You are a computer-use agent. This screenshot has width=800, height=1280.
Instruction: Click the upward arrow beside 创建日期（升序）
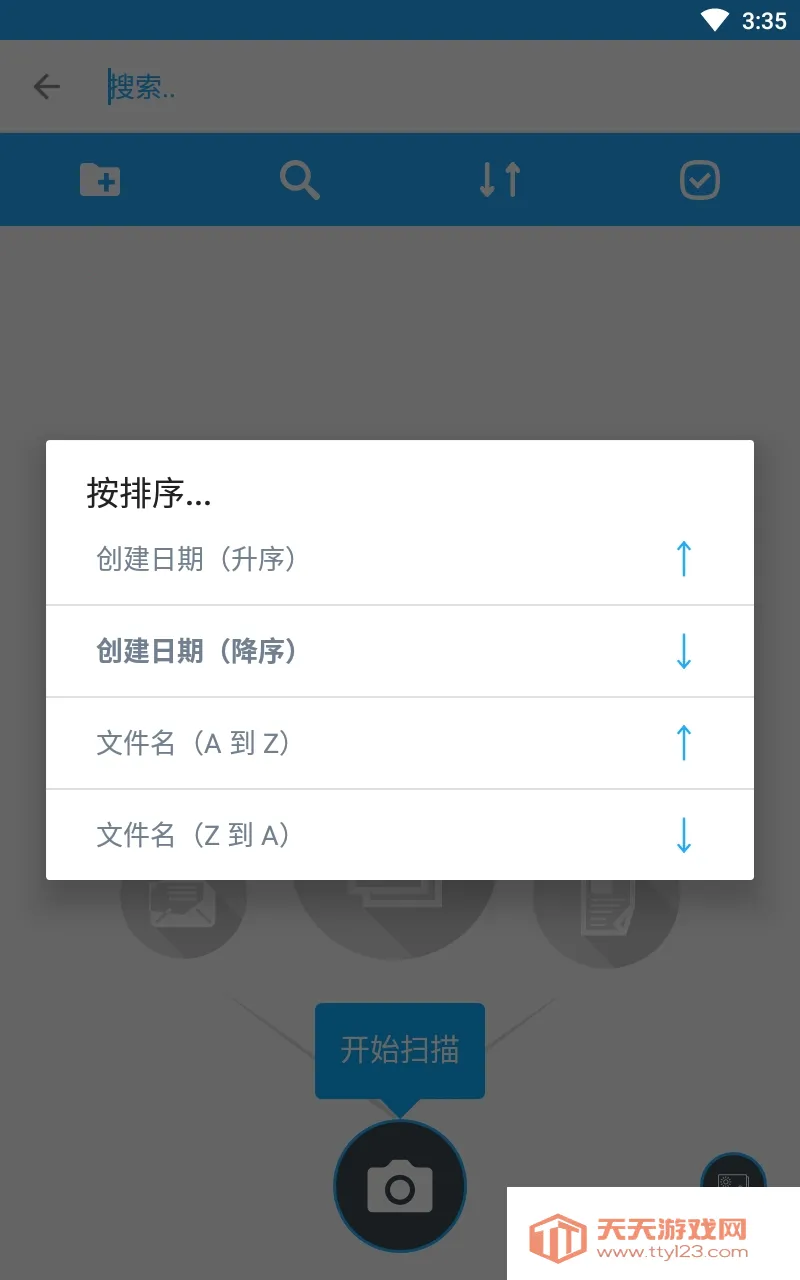point(683,559)
